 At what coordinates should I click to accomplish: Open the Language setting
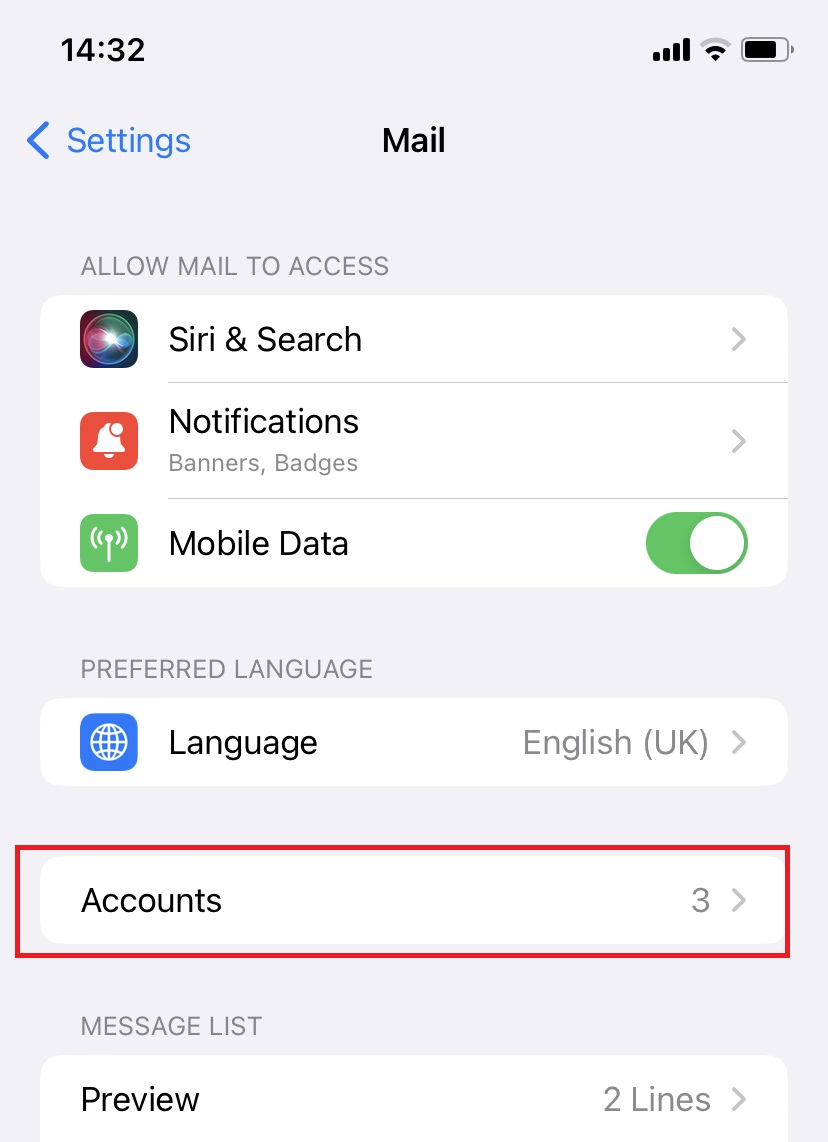(x=413, y=743)
